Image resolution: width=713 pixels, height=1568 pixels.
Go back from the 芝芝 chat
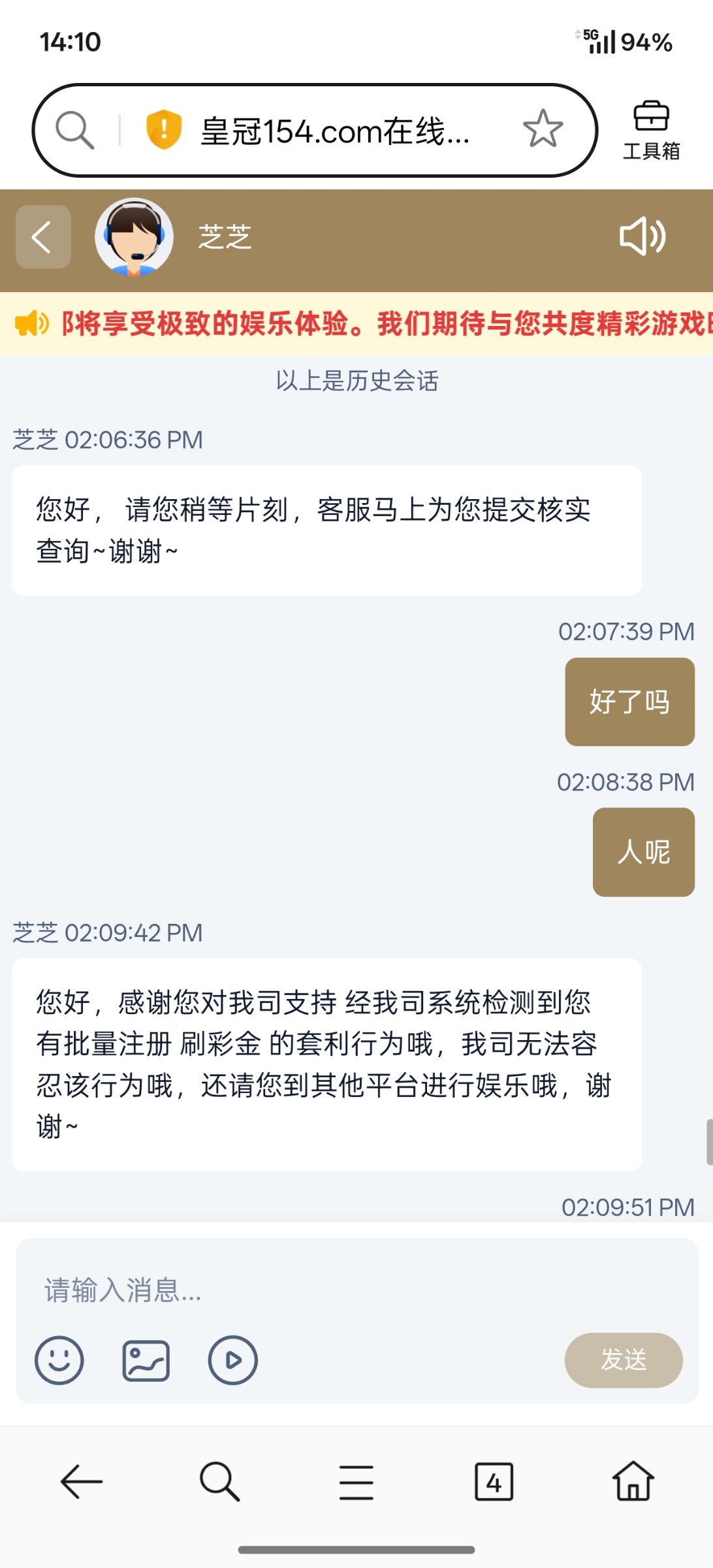tap(43, 237)
